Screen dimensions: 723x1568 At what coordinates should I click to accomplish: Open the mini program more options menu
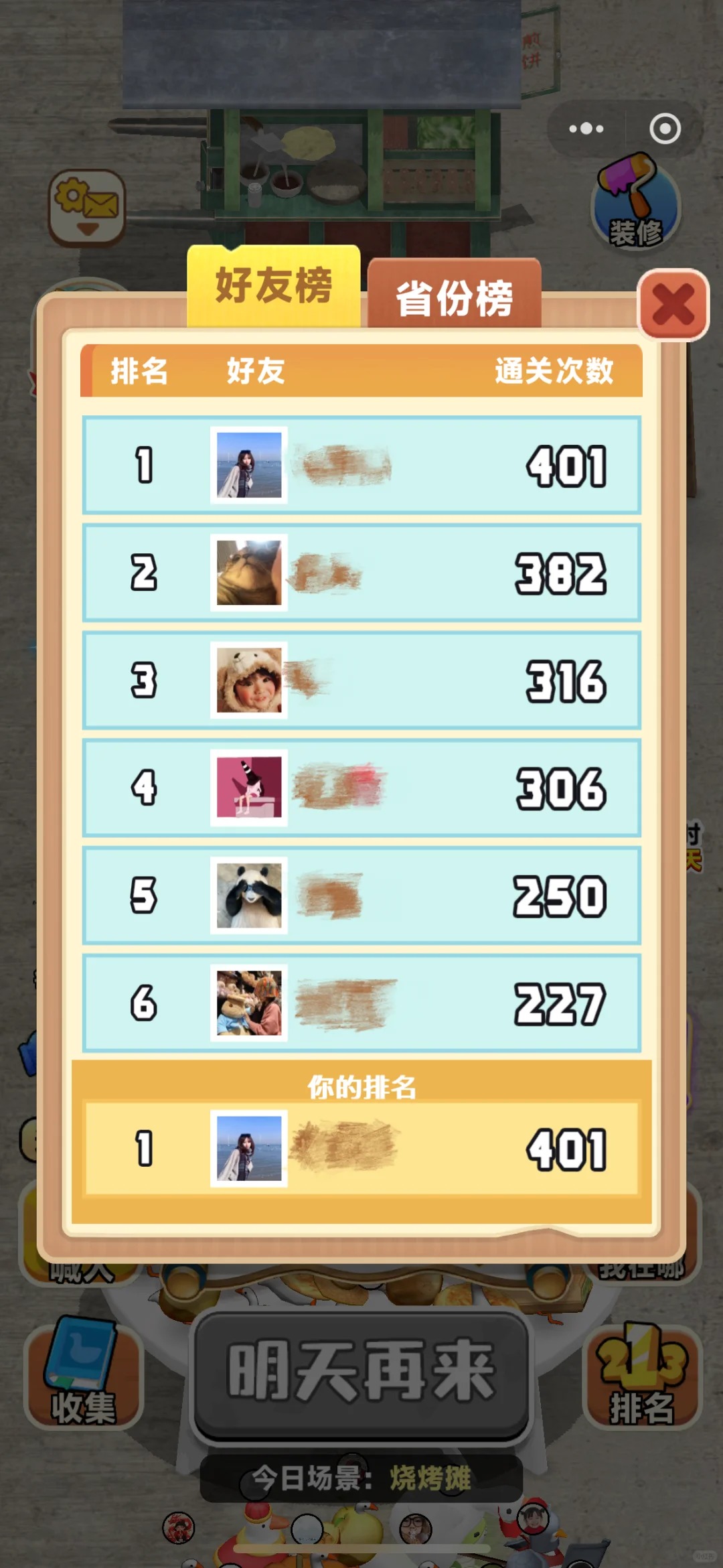coord(586,129)
